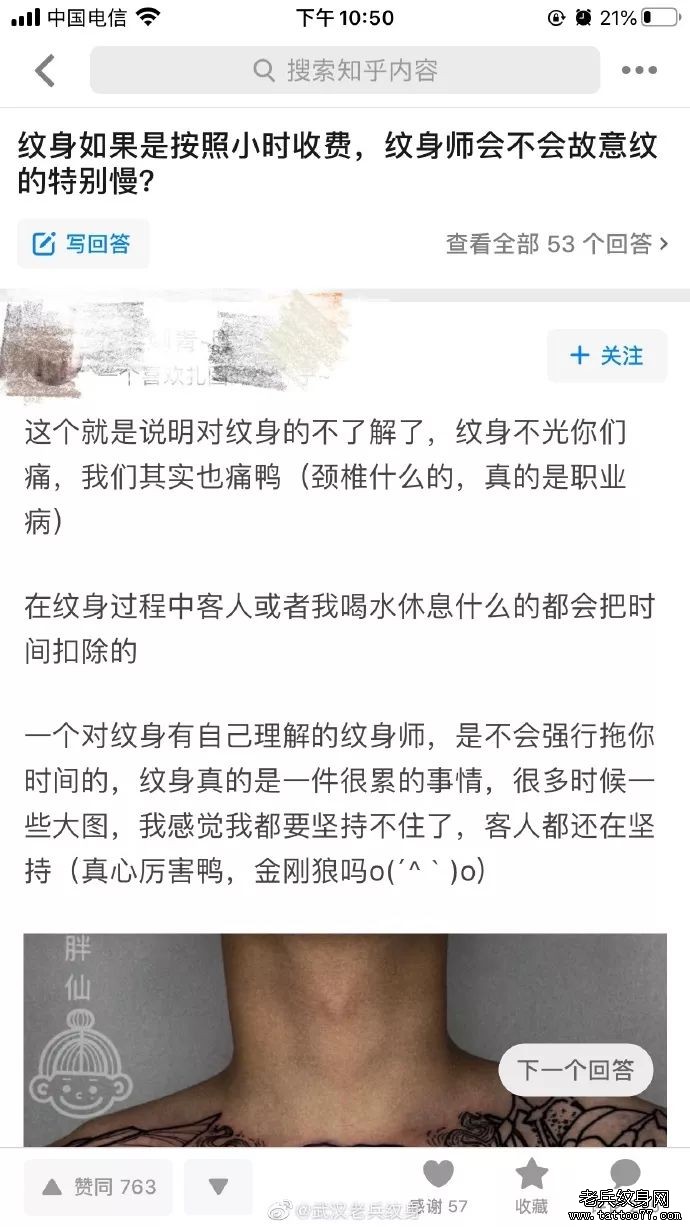Downvote the answer with the down arrow
This screenshot has height=1227, width=690.
[218, 1187]
